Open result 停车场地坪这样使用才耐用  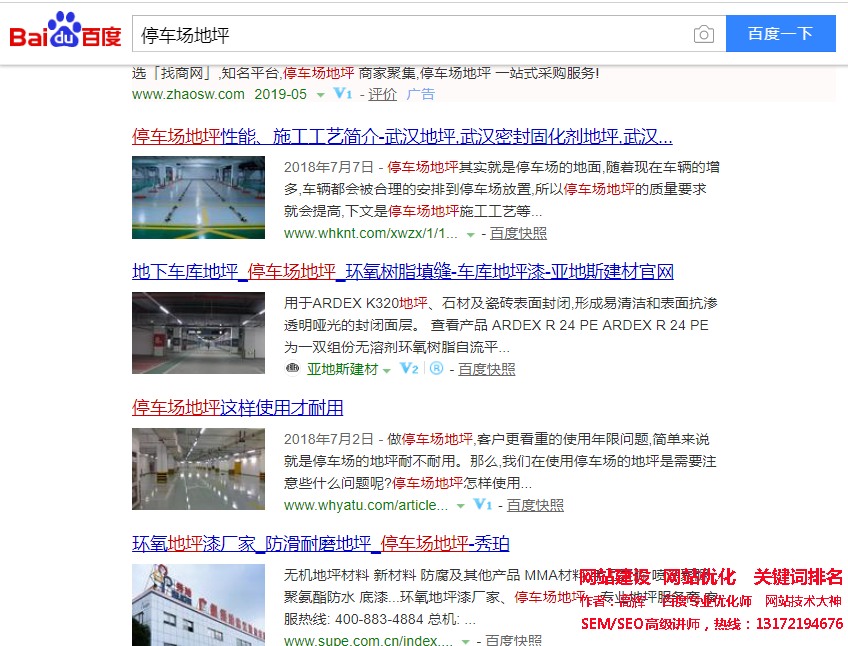[238, 408]
